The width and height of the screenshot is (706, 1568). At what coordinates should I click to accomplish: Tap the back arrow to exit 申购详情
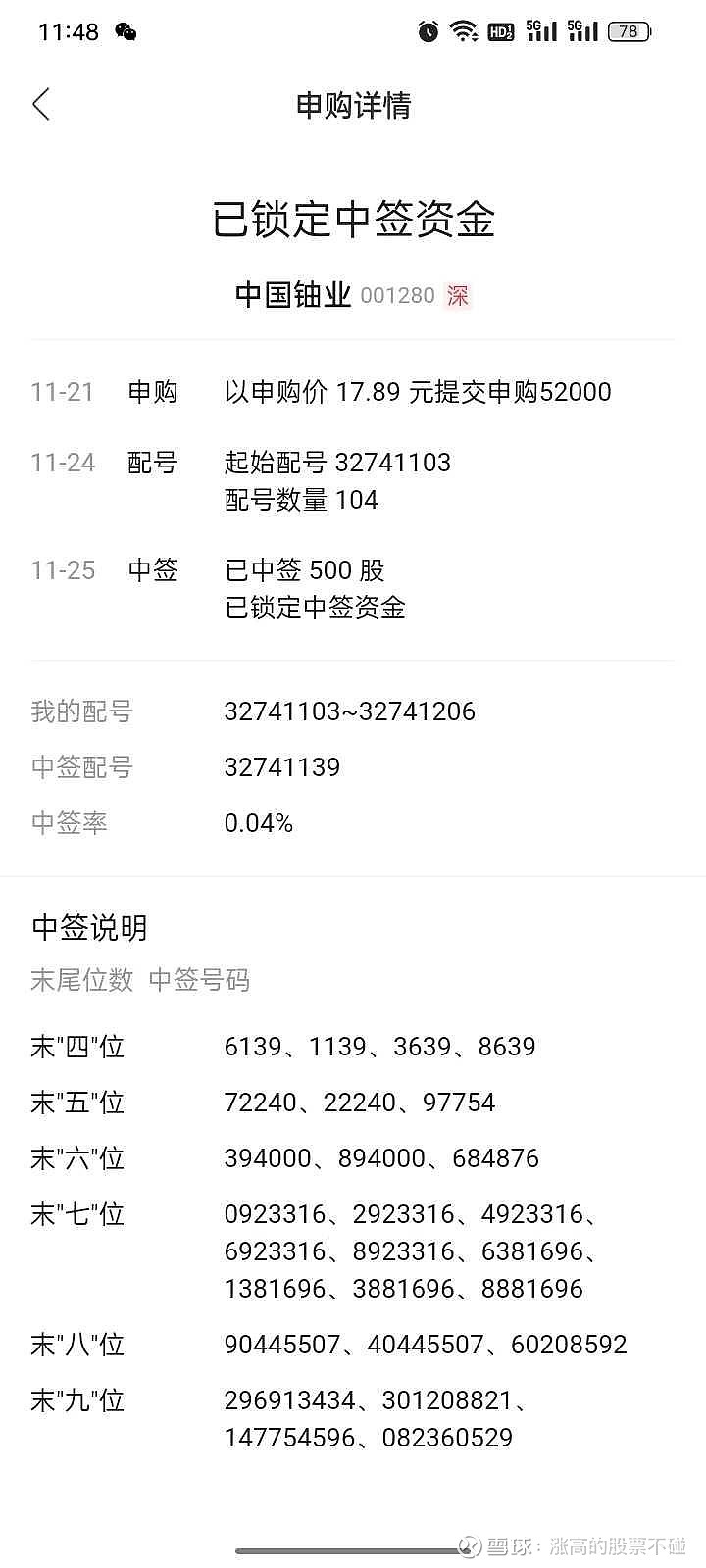click(x=41, y=104)
